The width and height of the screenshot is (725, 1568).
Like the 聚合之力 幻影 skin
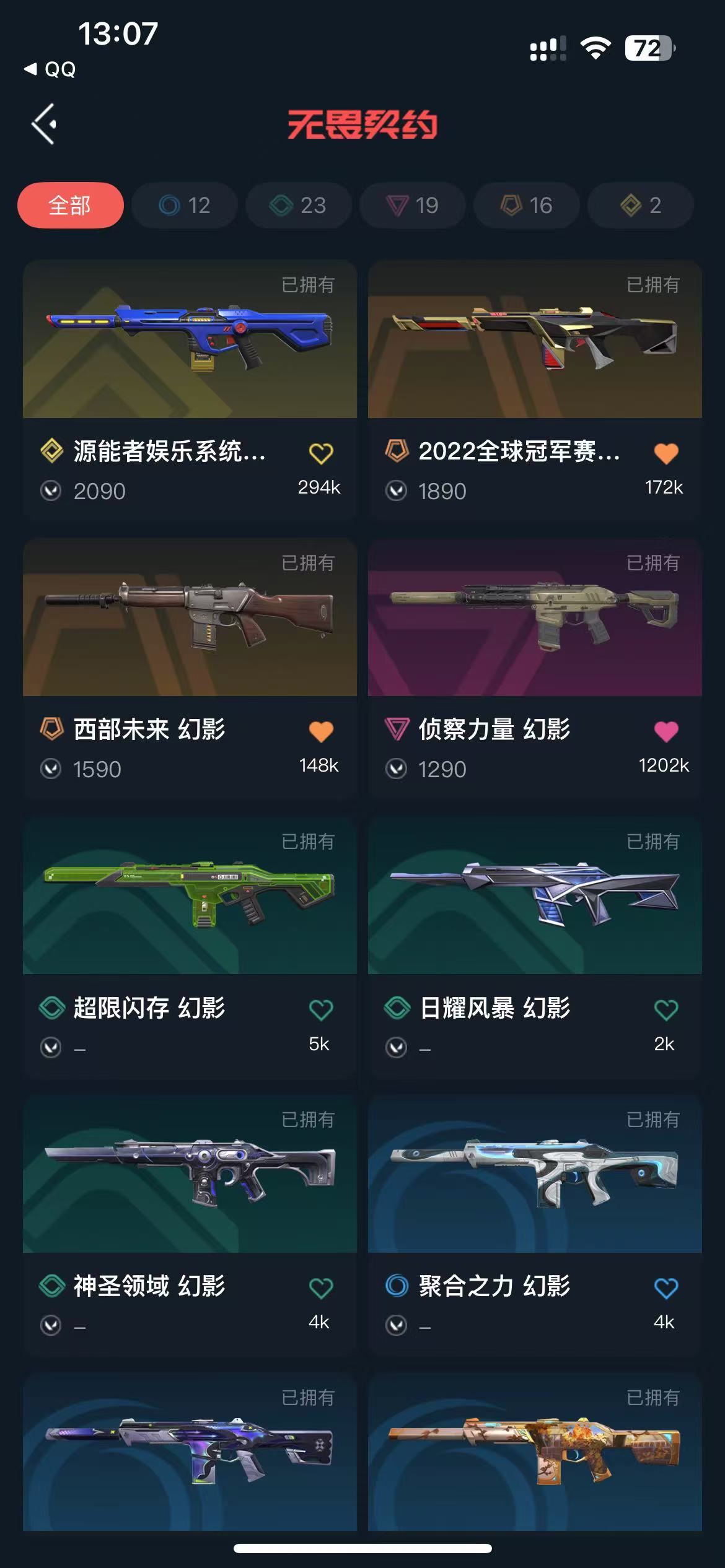pos(666,1288)
